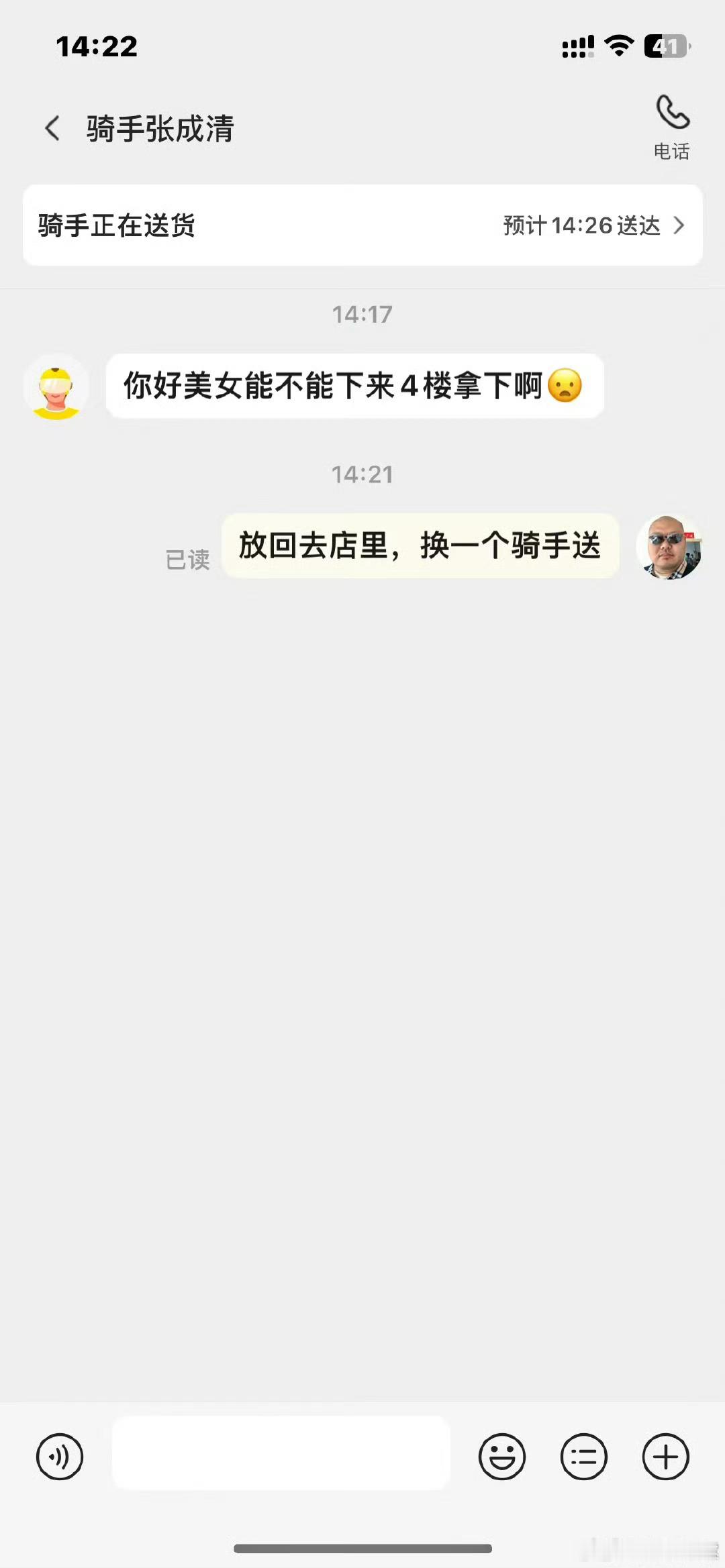
Task: Tap the message 放回去店里，换一个骑手送
Action: click(420, 547)
